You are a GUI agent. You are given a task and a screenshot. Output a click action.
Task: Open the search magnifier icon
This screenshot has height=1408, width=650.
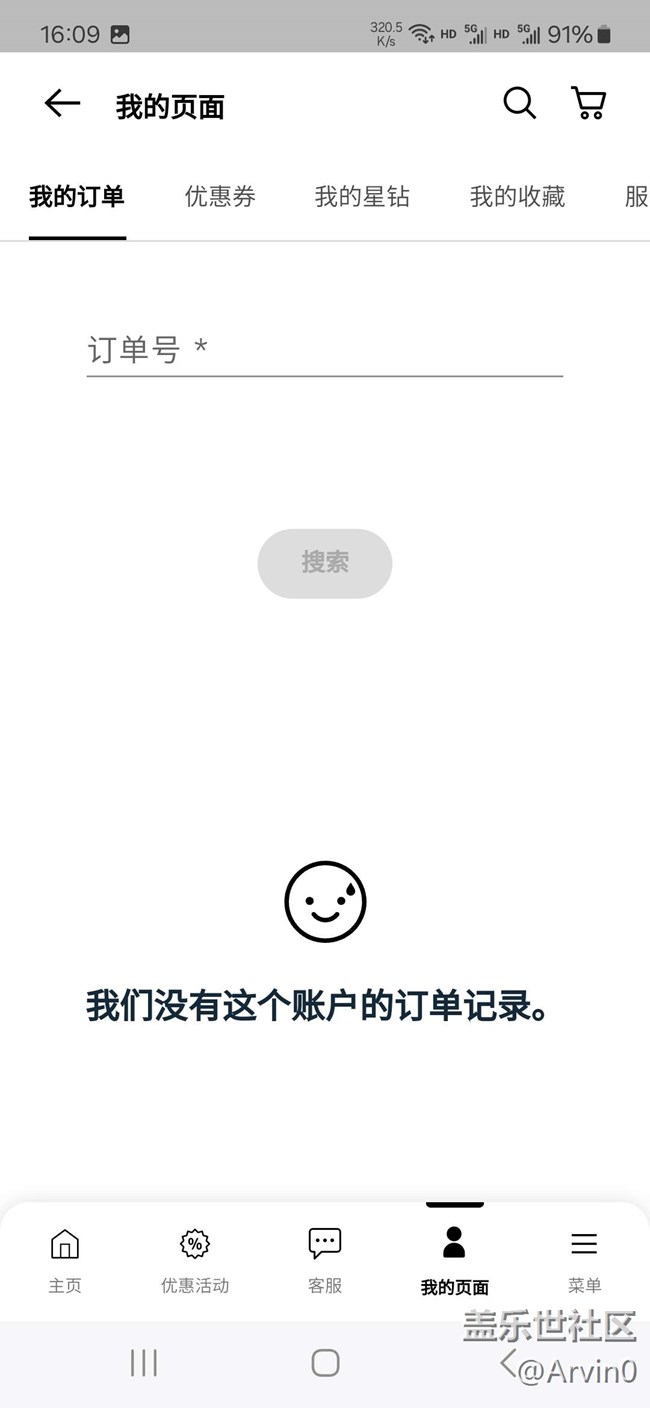(519, 103)
